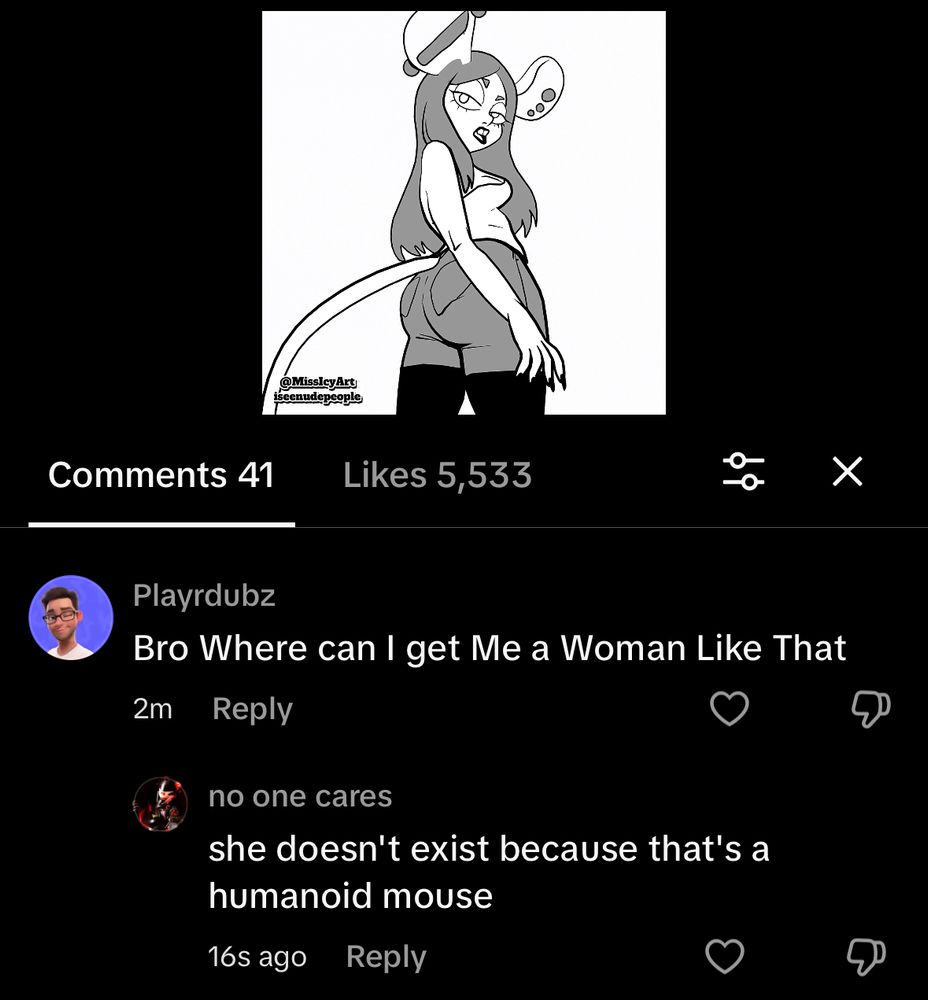Dislike the humanoid mouse reply
Viewport: 928px width, 1000px height.
tap(865, 957)
